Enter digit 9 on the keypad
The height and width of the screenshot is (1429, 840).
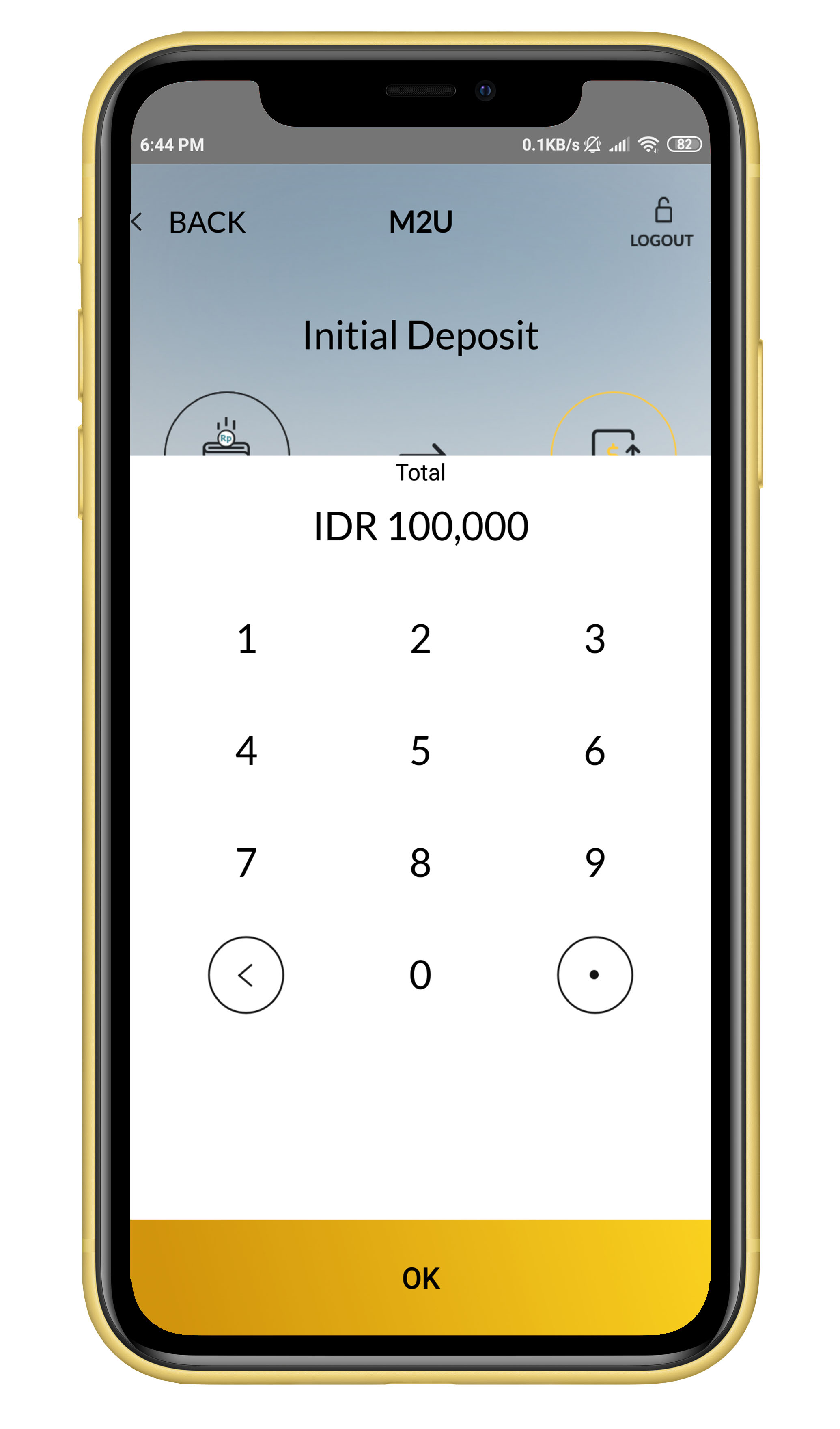(594, 863)
